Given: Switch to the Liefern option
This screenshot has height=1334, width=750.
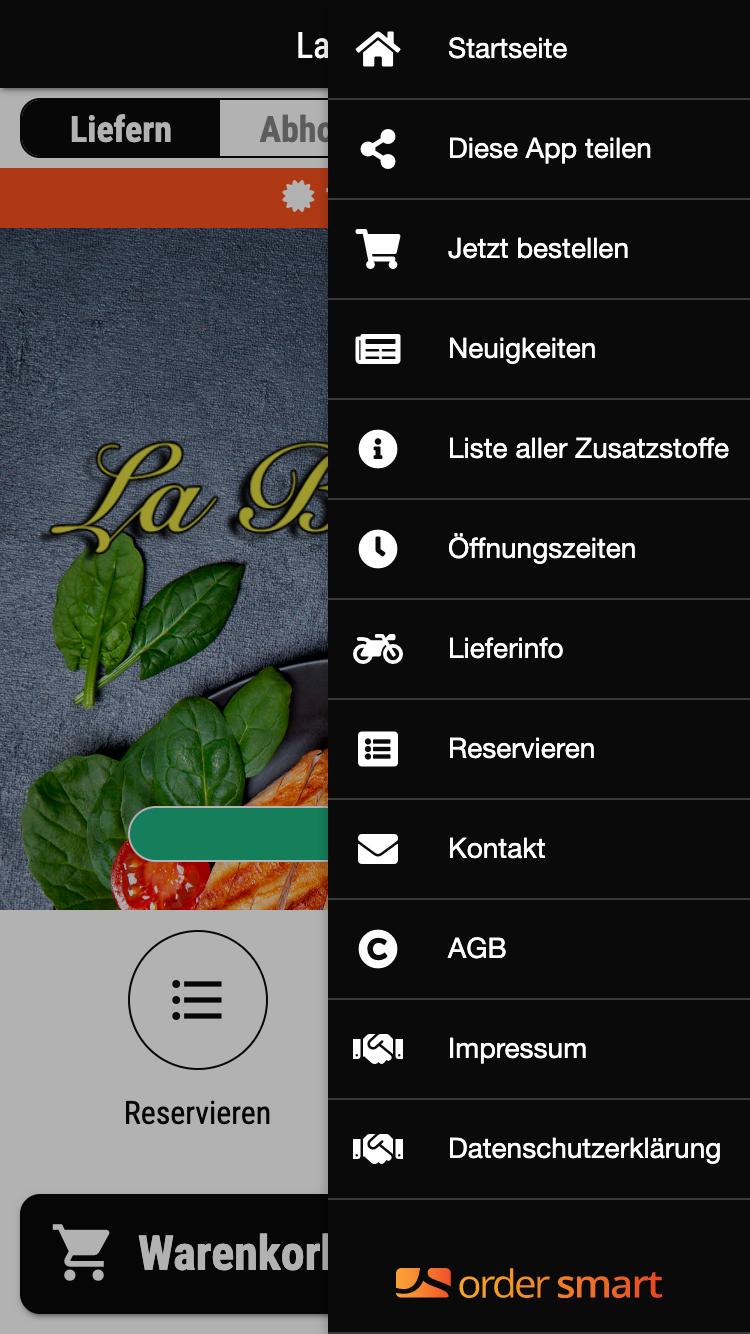Looking at the screenshot, I should coord(121,129).
